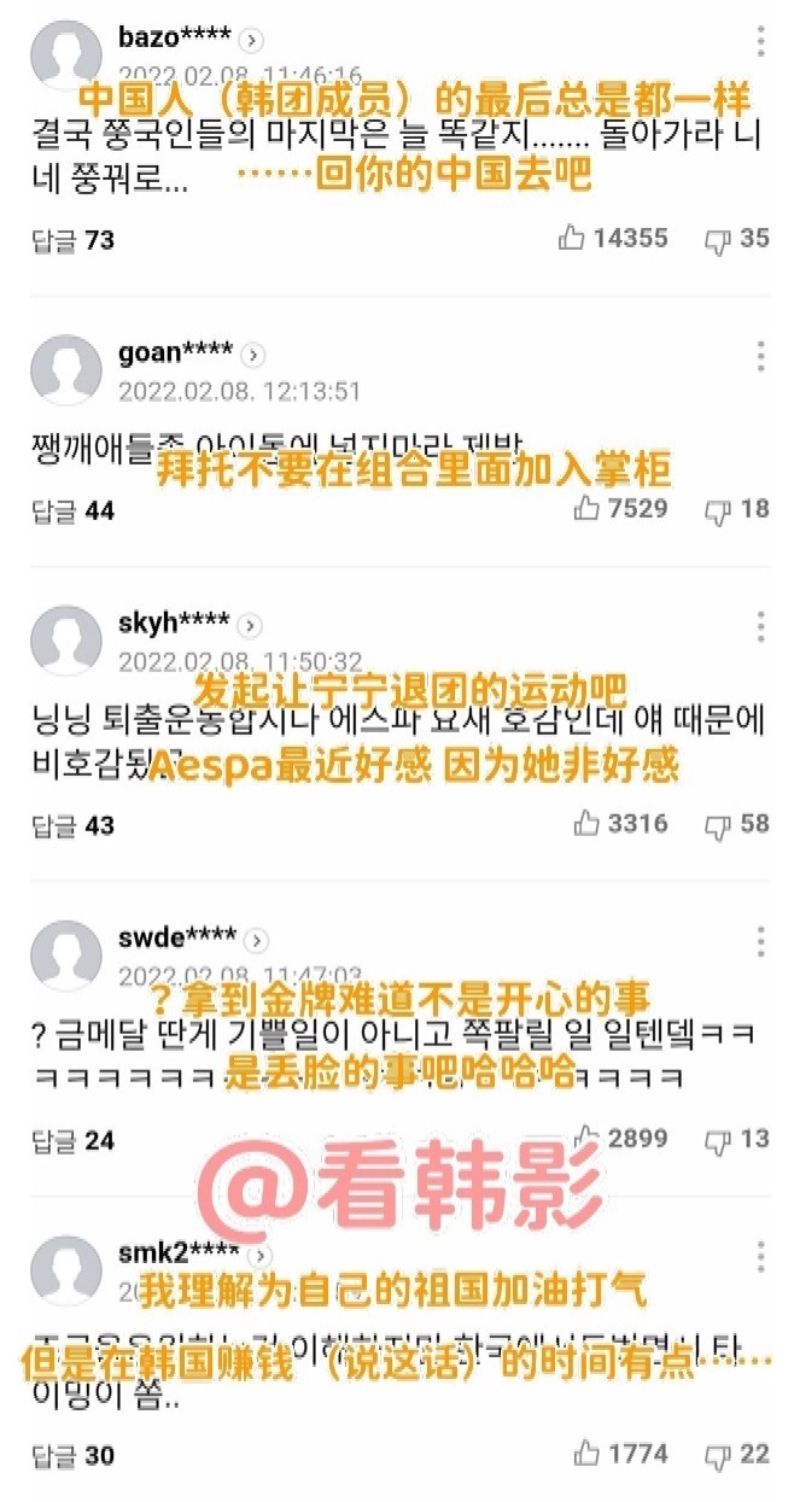View 44 replies to goan**** comment

73,511
